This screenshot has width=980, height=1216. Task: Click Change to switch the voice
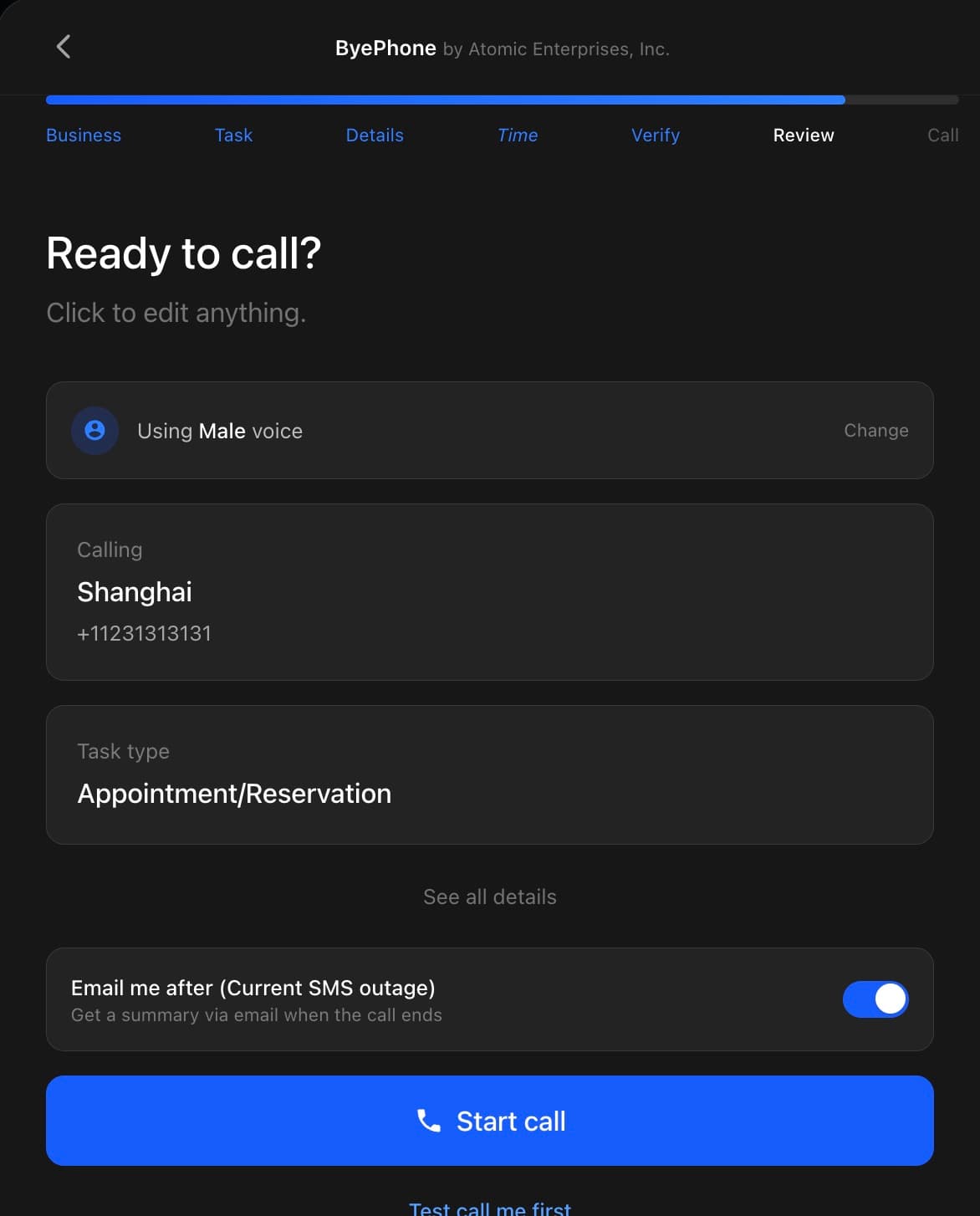click(x=875, y=431)
